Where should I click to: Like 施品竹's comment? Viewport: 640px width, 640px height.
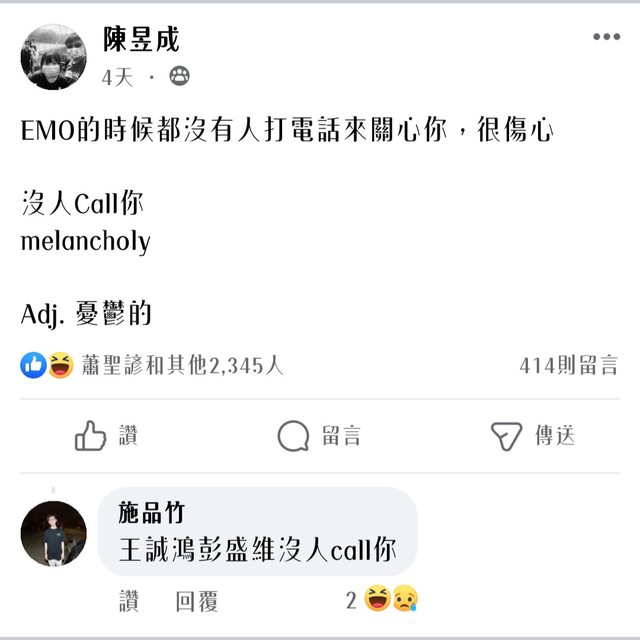coord(129,601)
